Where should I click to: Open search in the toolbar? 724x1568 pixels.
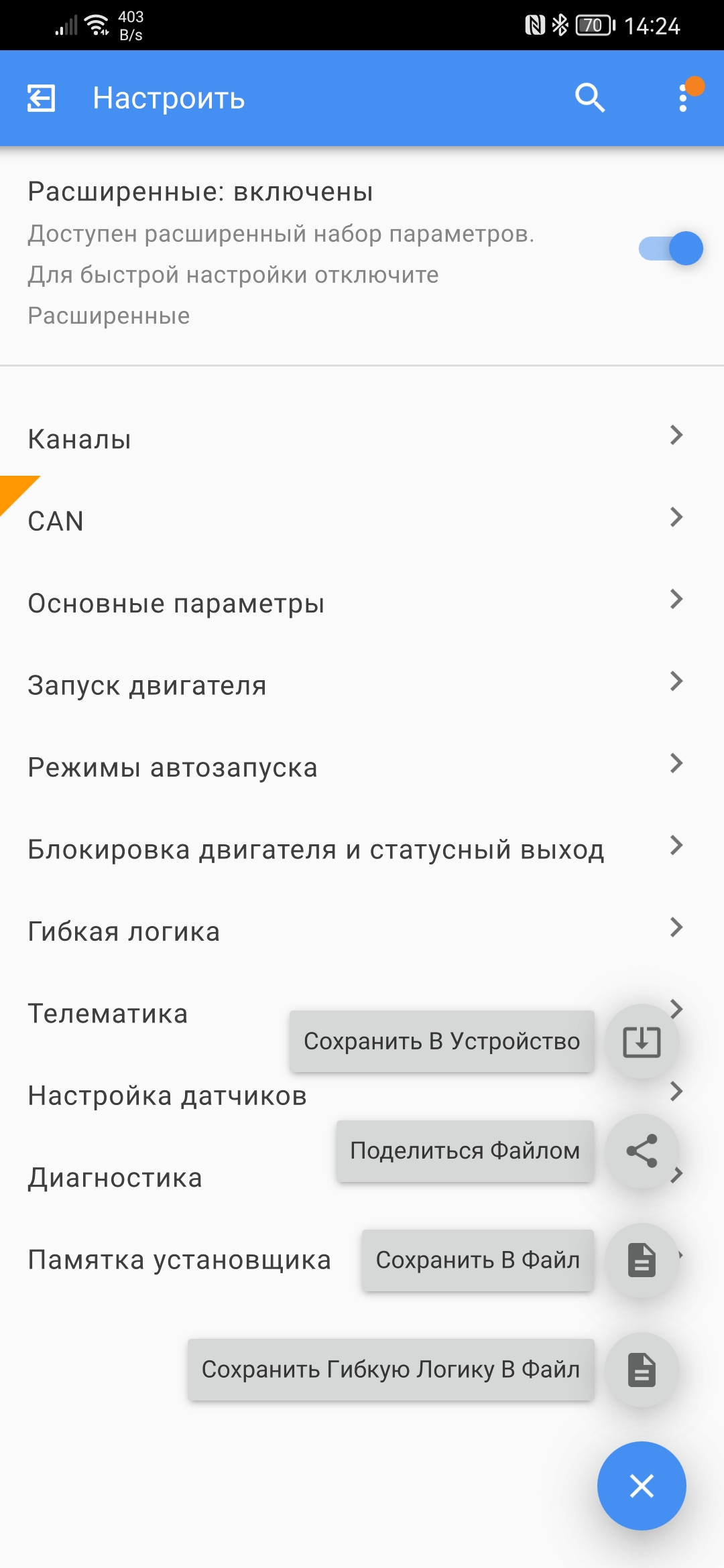(x=590, y=99)
